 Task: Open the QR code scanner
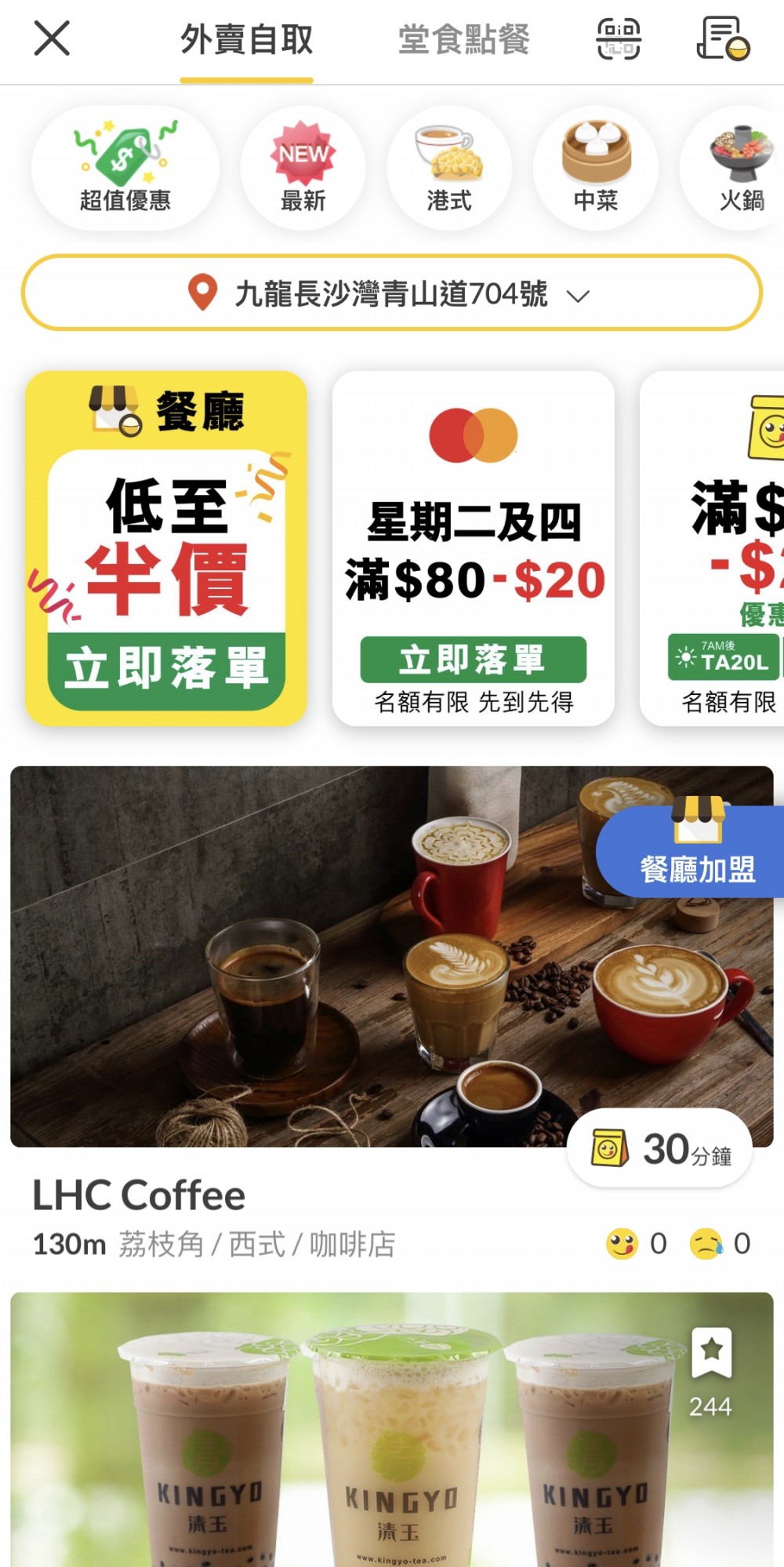[x=618, y=38]
